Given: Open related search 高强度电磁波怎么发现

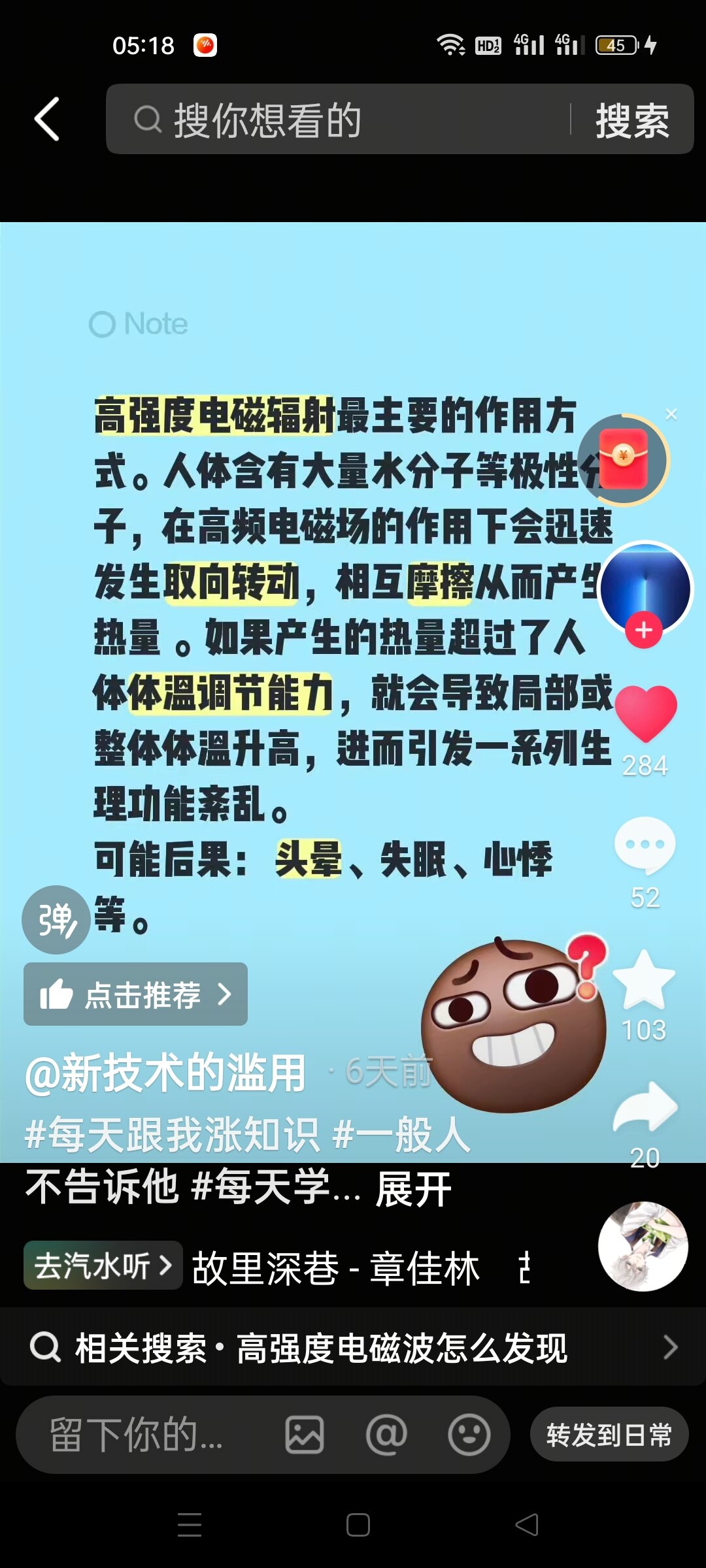Looking at the screenshot, I should (x=353, y=1347).
